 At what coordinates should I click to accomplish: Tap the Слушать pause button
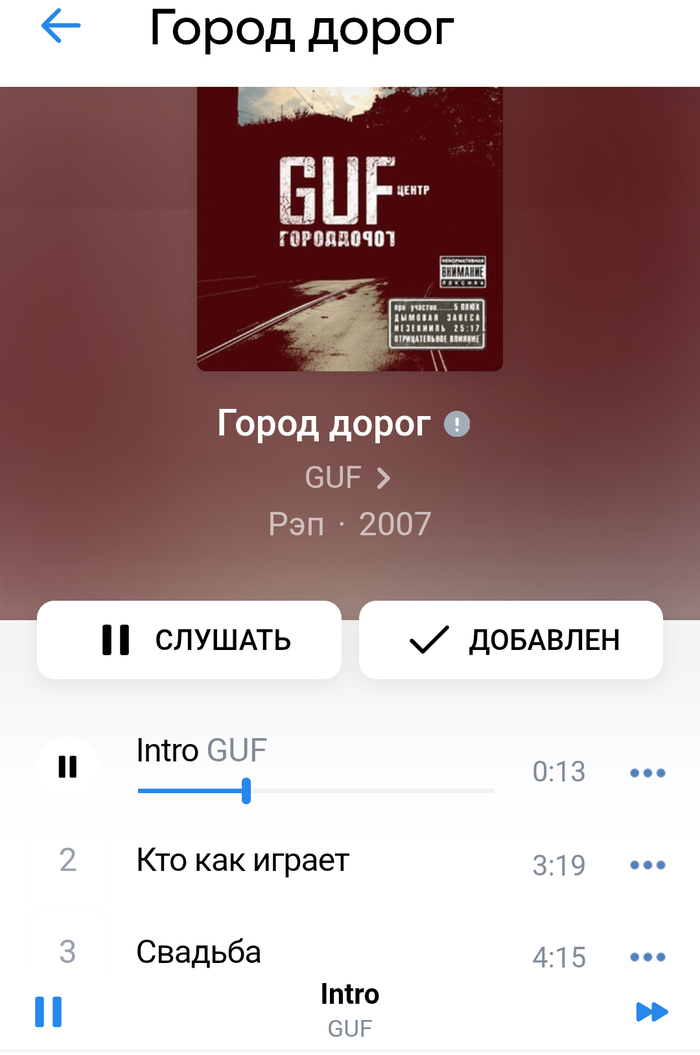tap(189, 640)
